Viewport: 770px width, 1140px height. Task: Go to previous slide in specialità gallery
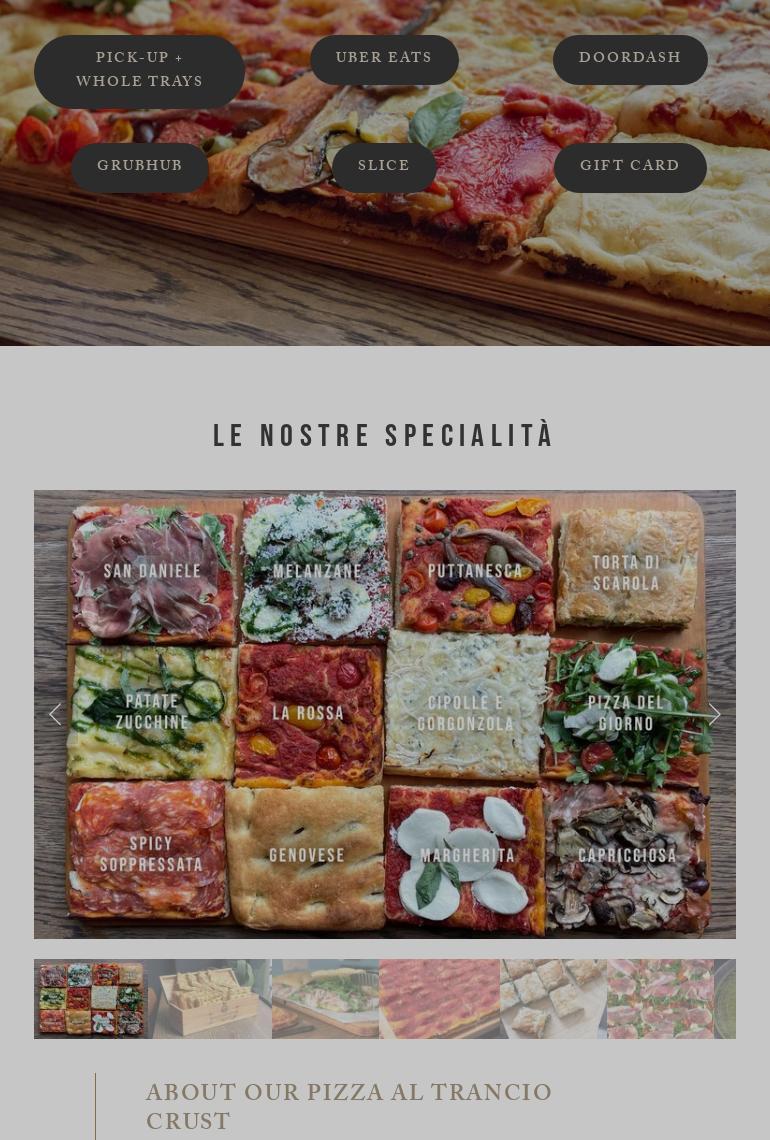click(55, 714)
